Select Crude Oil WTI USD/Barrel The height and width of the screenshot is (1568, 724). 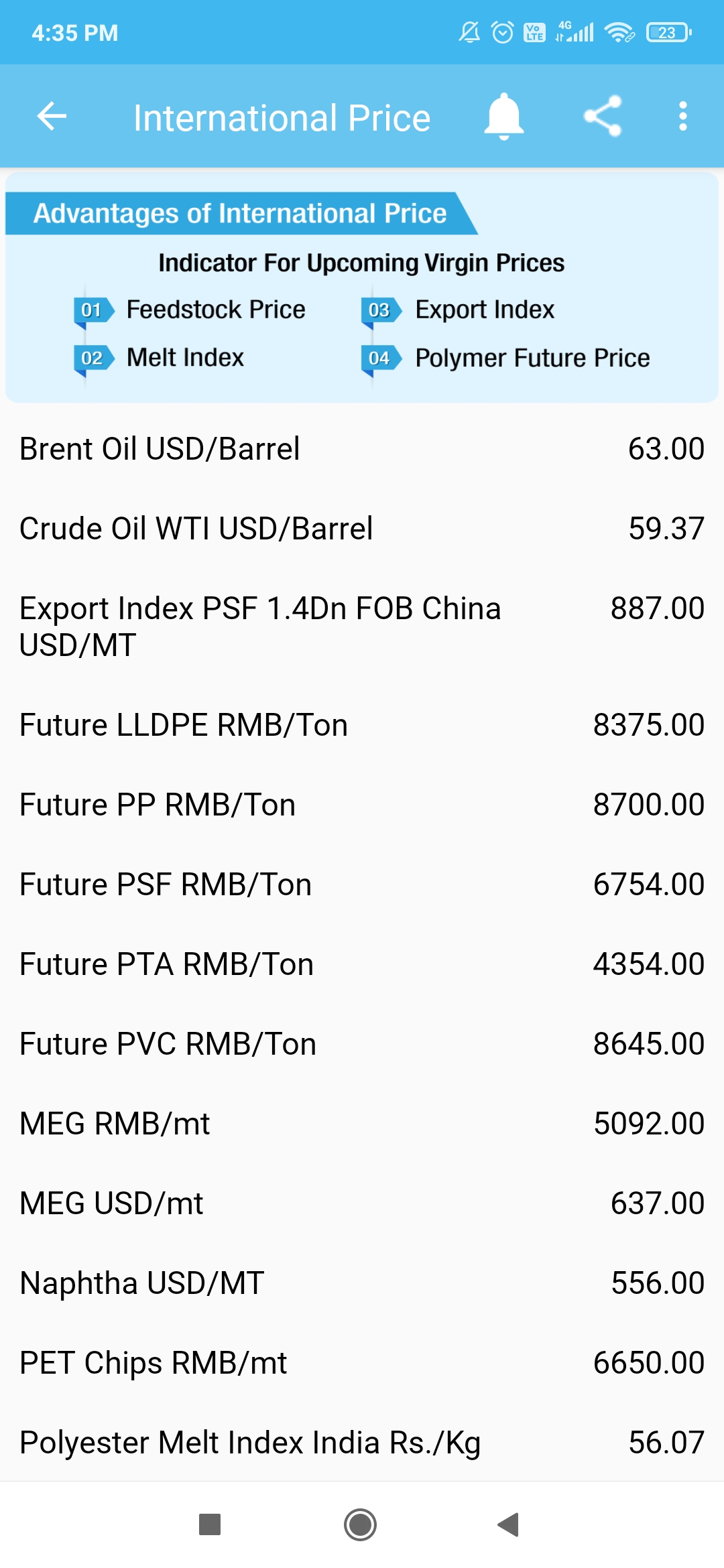[362, 528]
